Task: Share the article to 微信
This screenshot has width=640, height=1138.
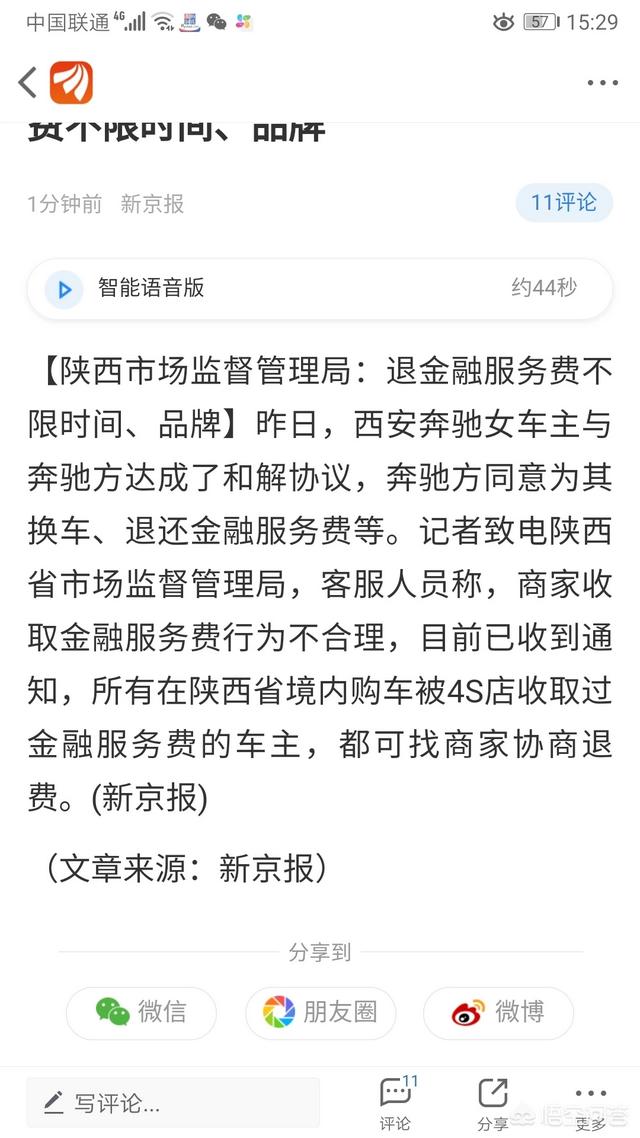Action: click(141, 1012)
